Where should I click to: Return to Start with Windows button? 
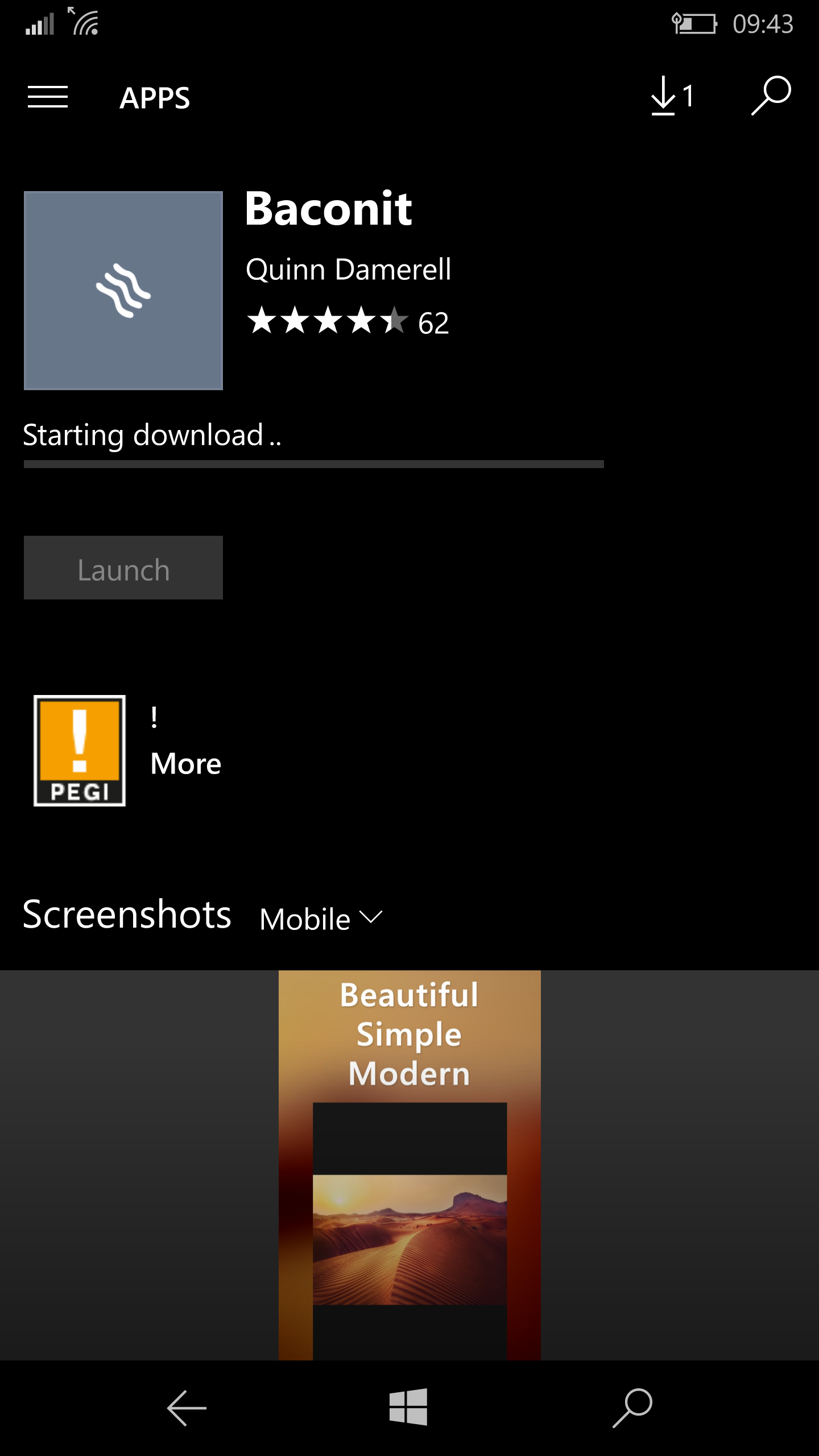(x=408, y=1407)
